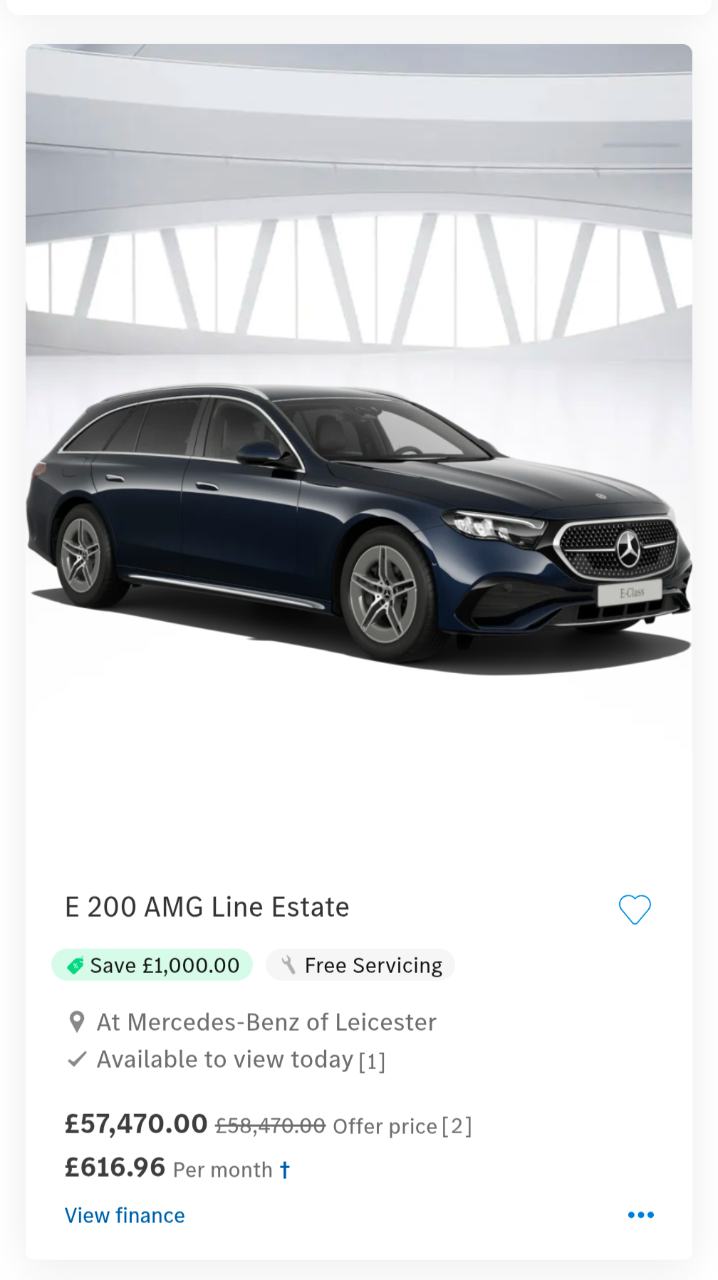This screenshot has width=718, height=1280.
Task: Tap the Save £1,000.00 offer chip
Action: pyautogui.click(x=152, y=965)
